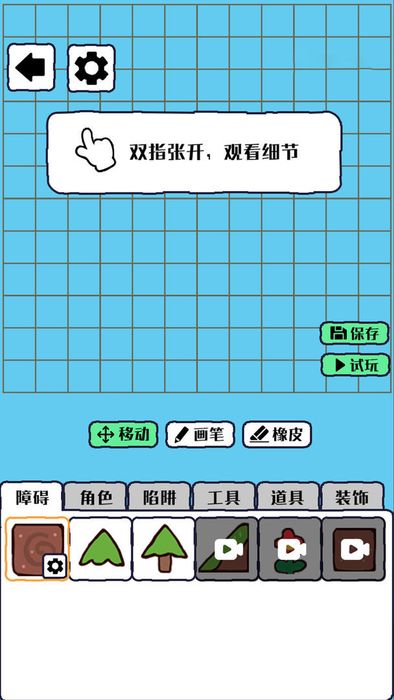This screenshot has height=700, width=394.
Task: Tap the back arrow button
Action: pyautogui.click(x=31, y=68)
